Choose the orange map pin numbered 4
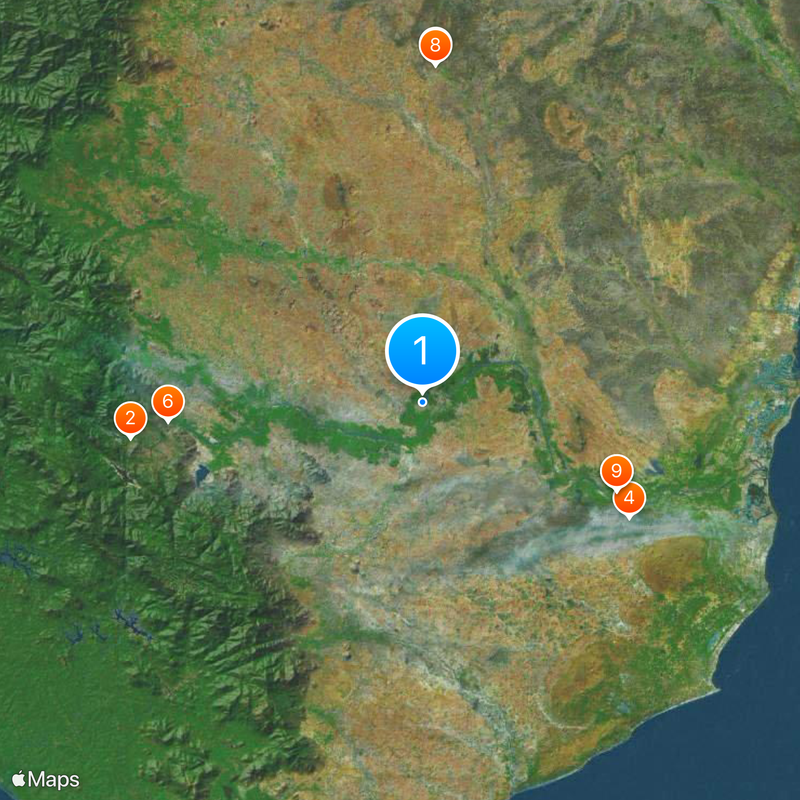Screen dimensions: 800x800 click(x=629, y=497)
